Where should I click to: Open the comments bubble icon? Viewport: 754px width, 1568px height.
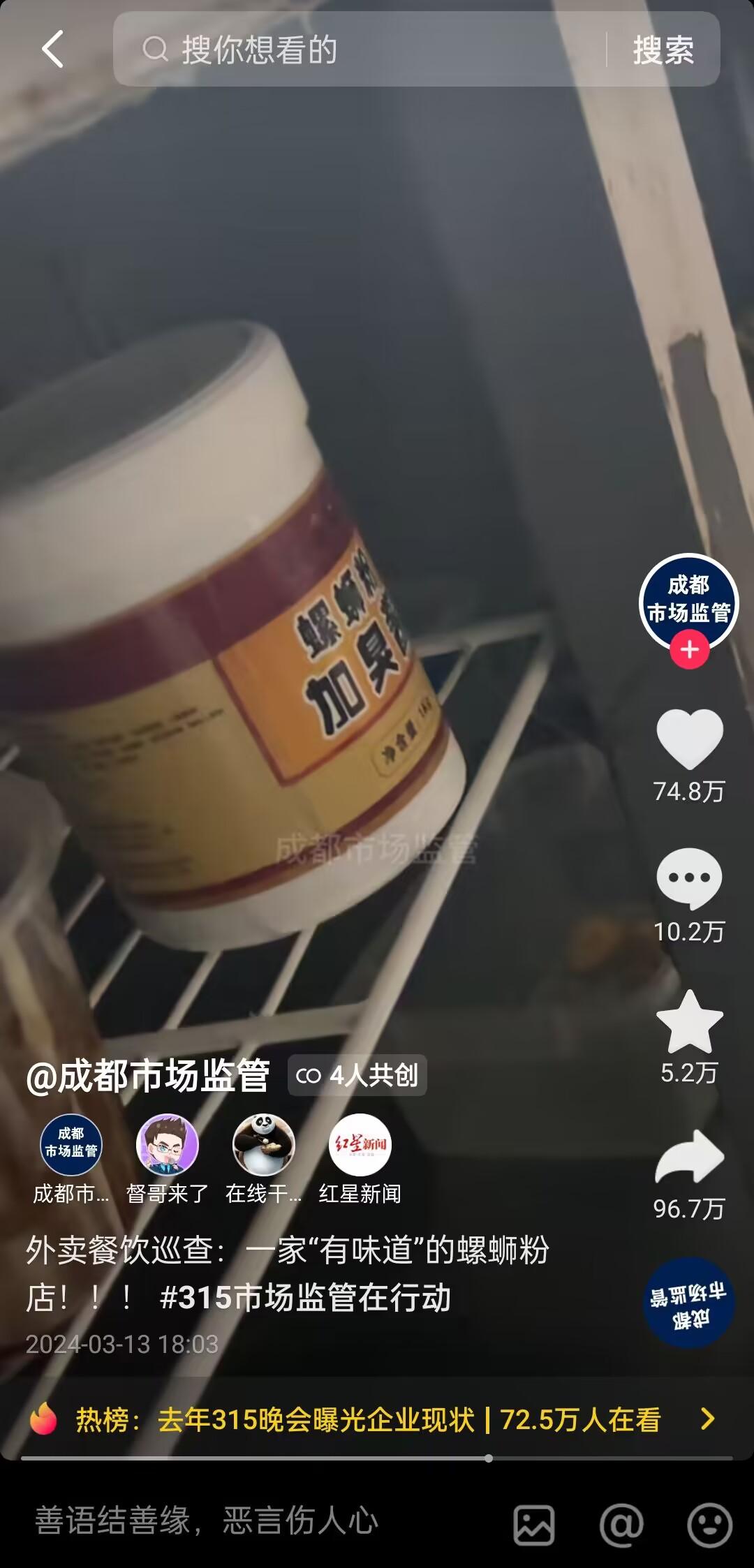689,878
